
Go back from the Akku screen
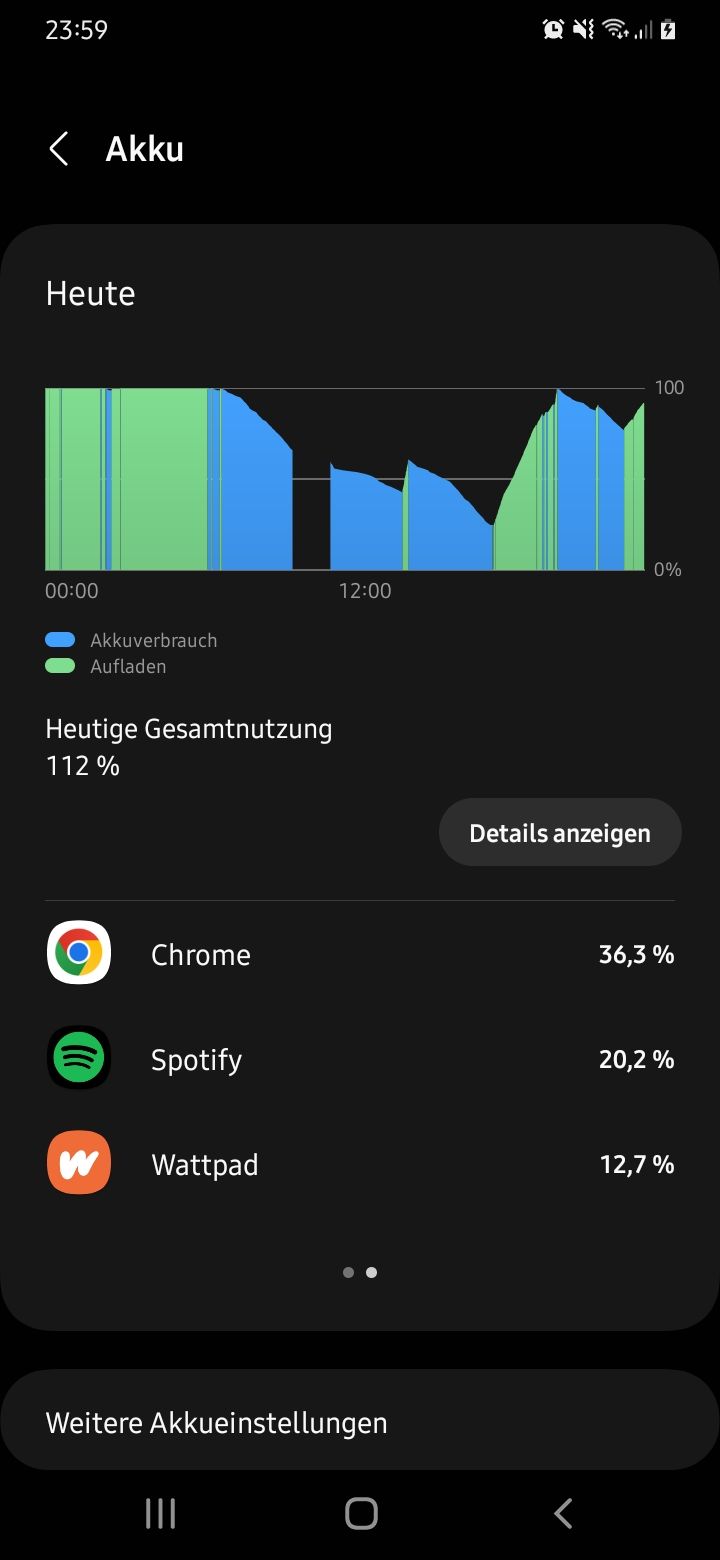tap(59, 150)
